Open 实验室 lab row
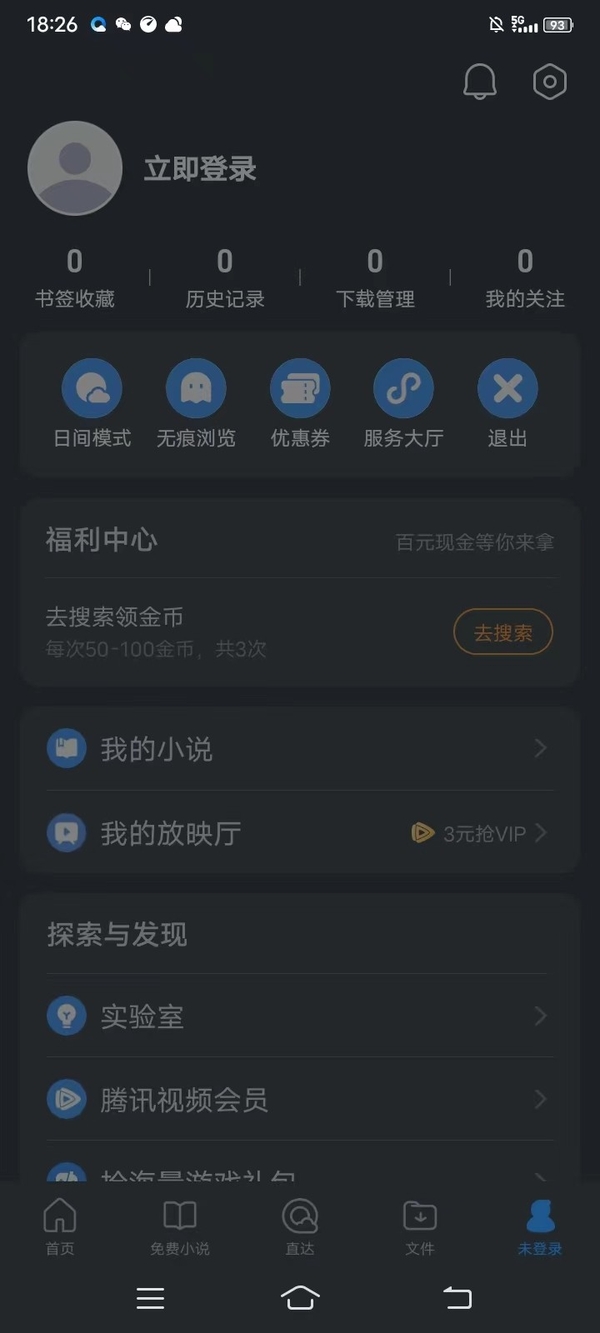This screenshot has width=600, height=1333. (x=300, y=1016)
